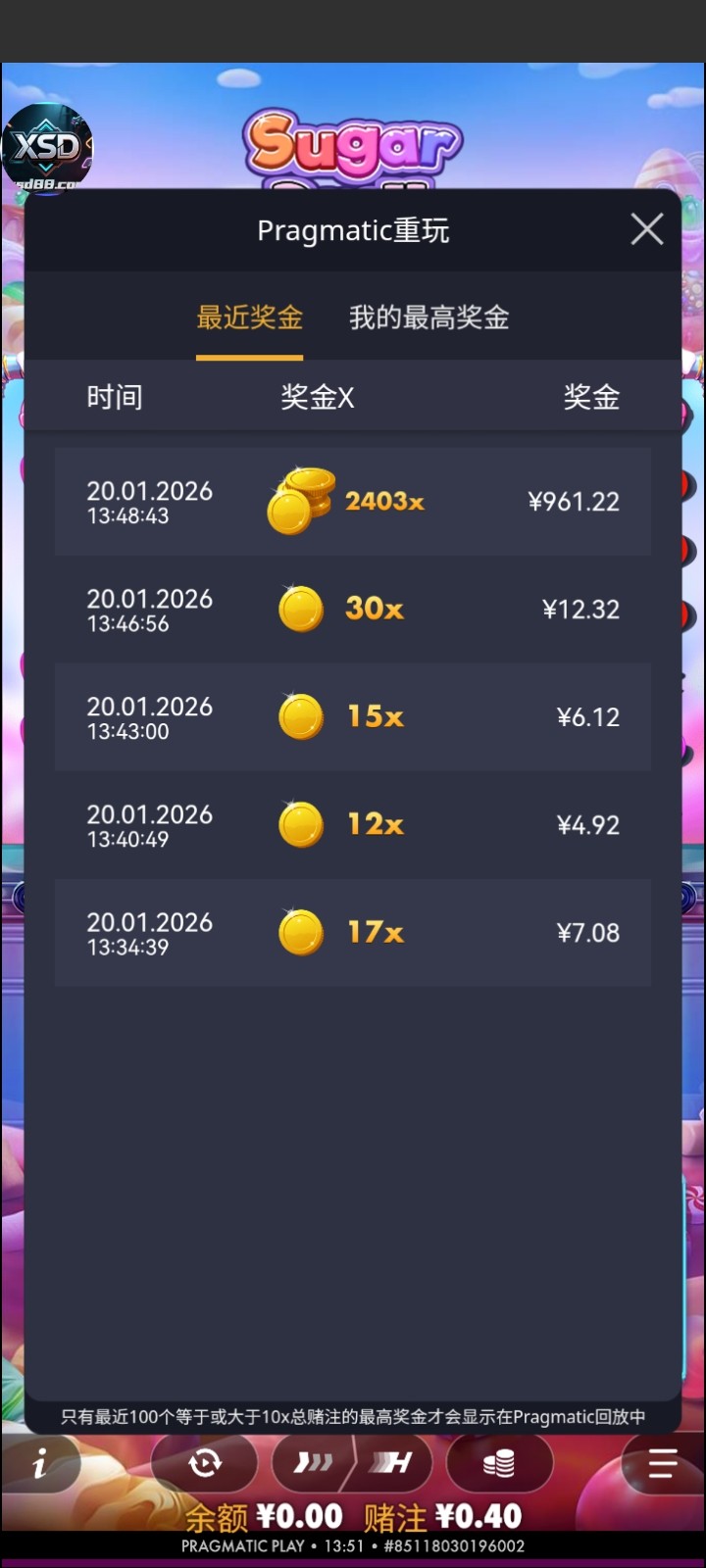Screen dimensions: 706x1568
Task: Open the 12x win replay
Action: point(353,824)
